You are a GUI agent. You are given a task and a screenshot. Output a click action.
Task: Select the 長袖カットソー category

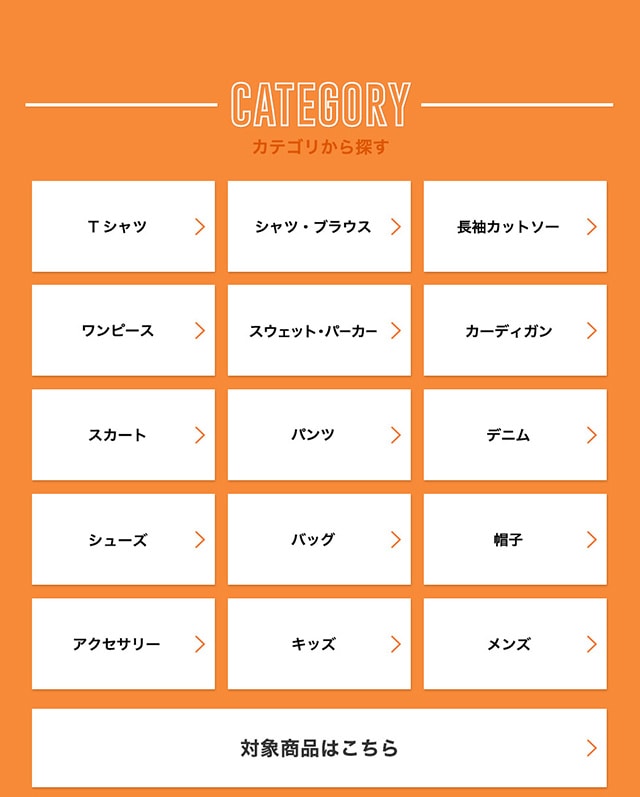tap(515, 227)
